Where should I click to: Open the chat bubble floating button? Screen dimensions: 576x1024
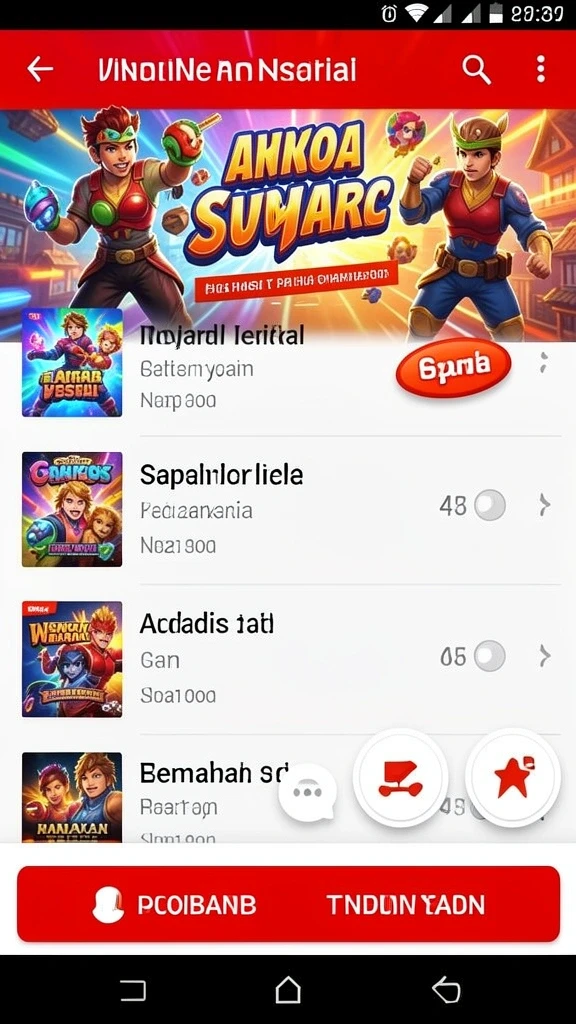307,791
